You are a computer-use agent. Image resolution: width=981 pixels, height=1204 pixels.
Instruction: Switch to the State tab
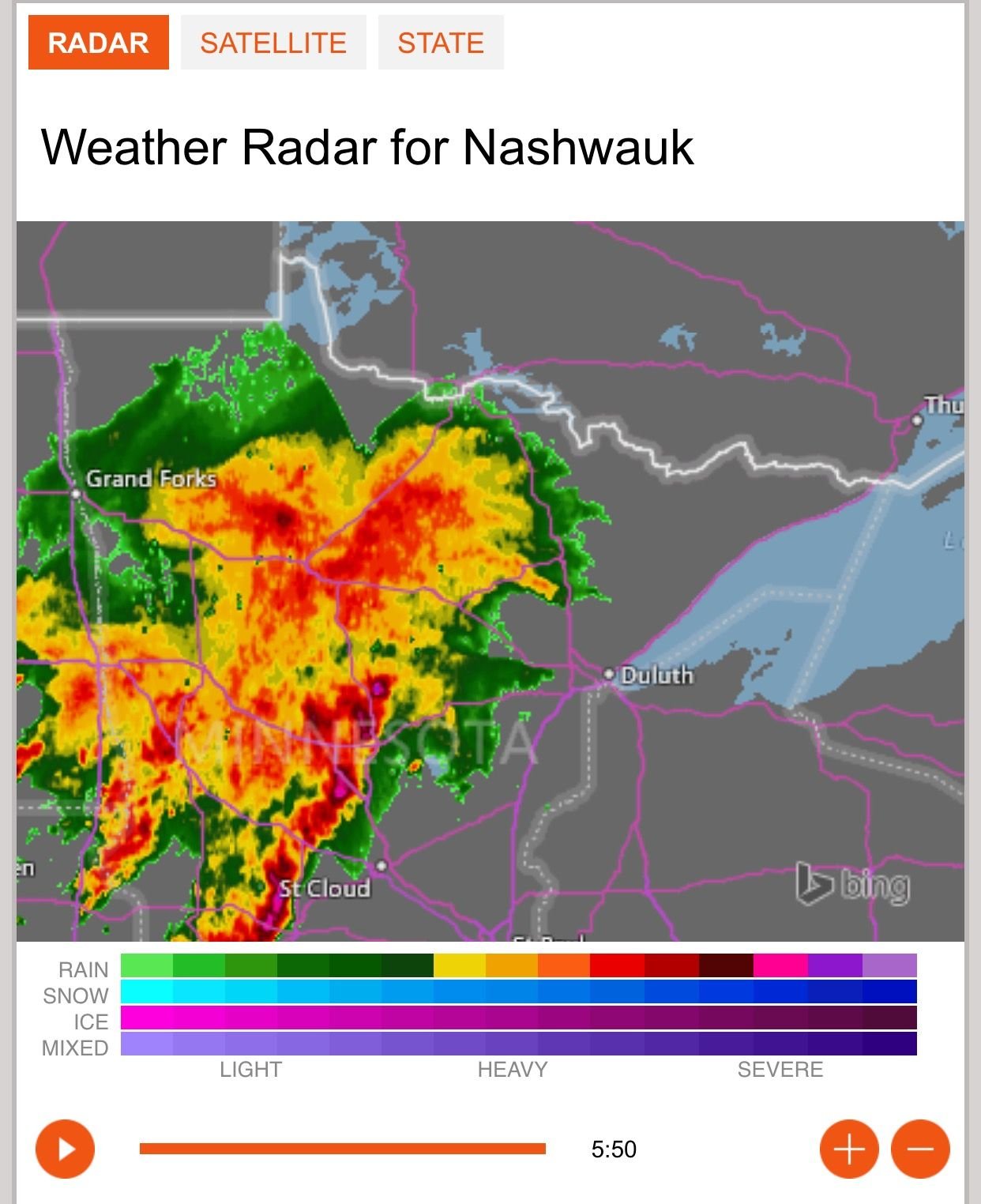click(441, 43)
